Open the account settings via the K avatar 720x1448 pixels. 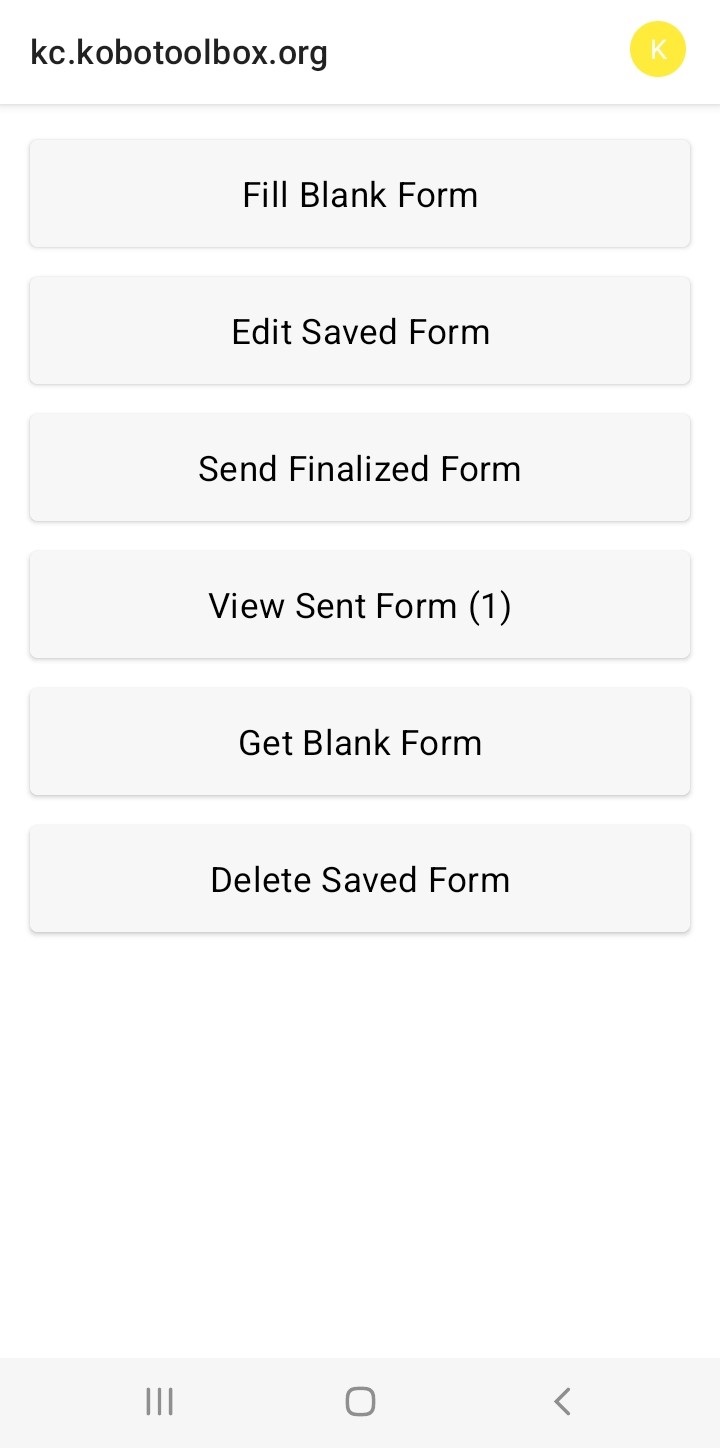(x=657, y=47)
